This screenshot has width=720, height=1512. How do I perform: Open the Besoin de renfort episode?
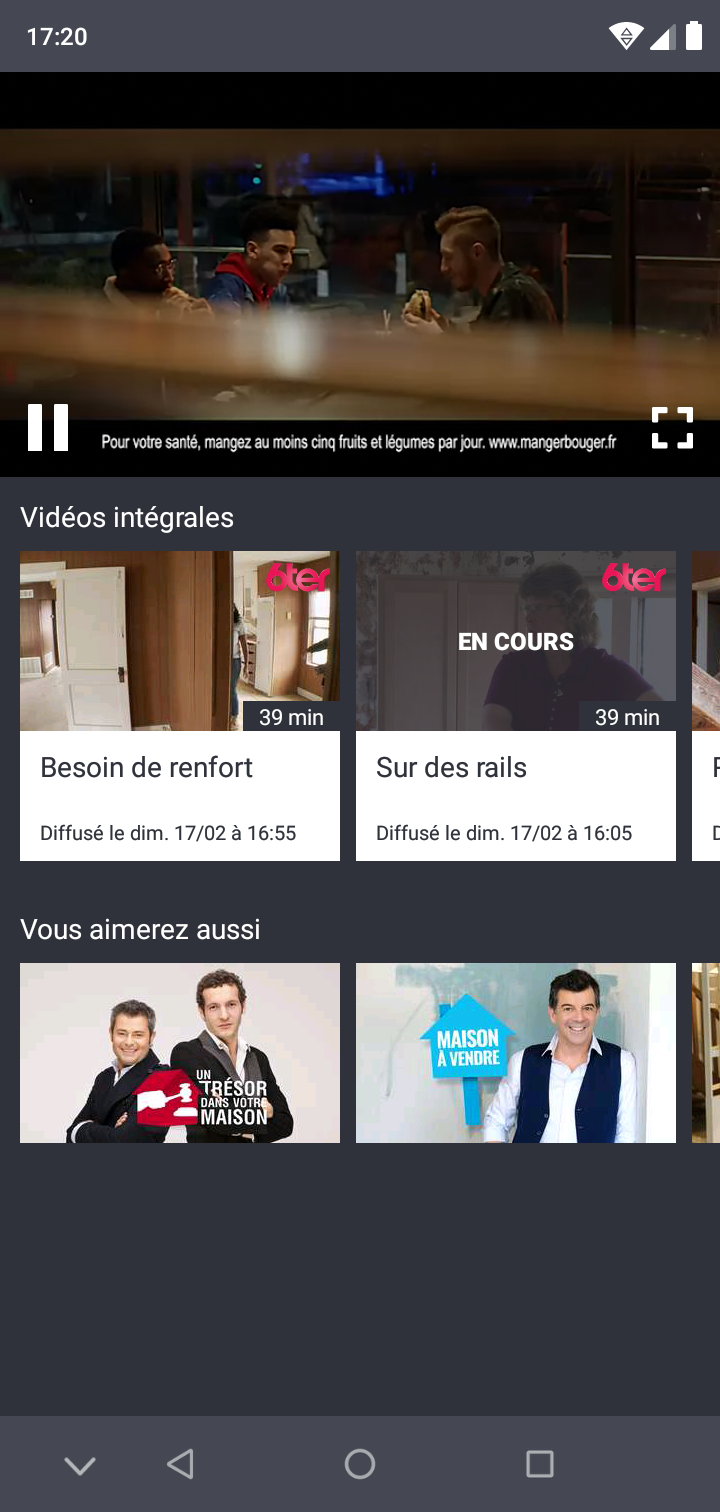point(180,705)
